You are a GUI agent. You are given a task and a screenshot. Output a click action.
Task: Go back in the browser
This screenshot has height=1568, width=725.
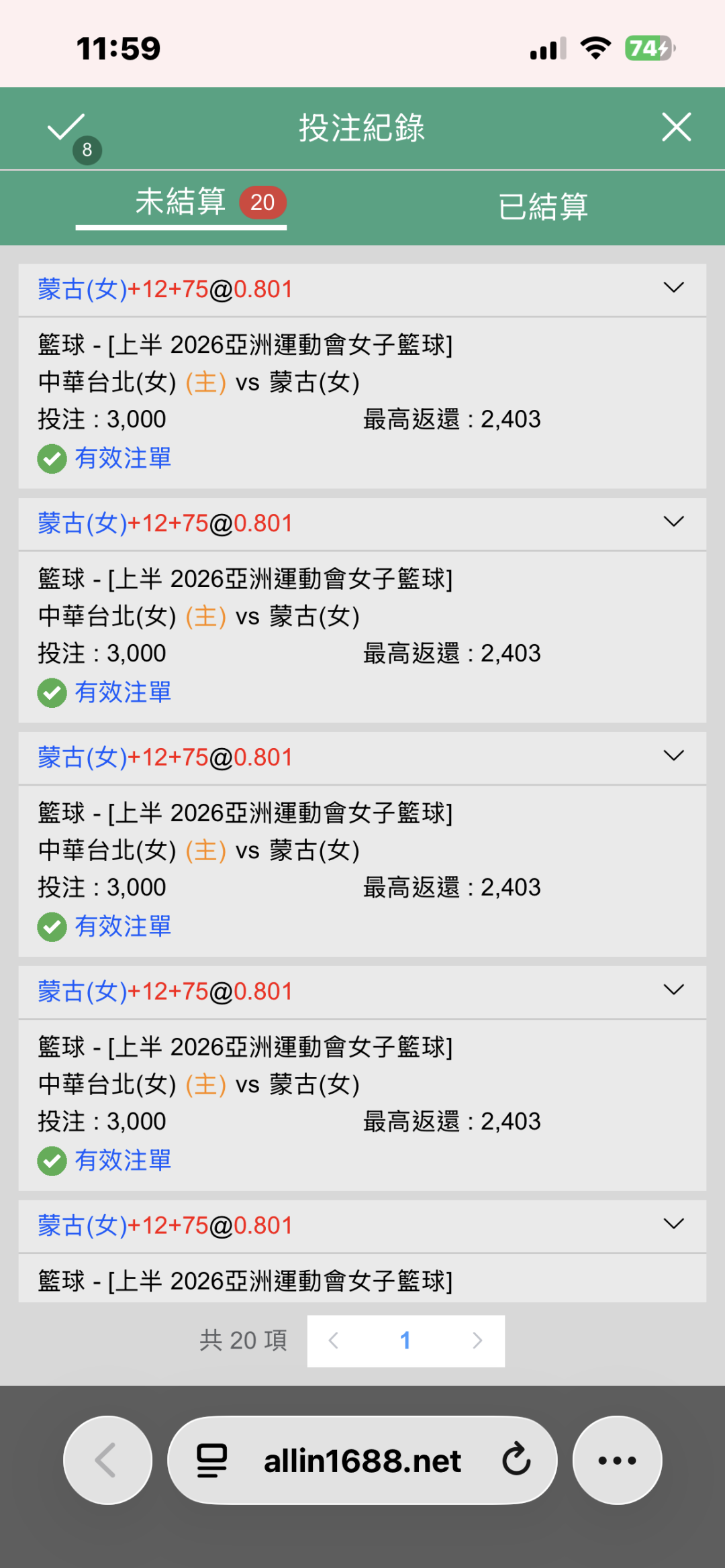pyautogui.click(x=107, y=1460)
